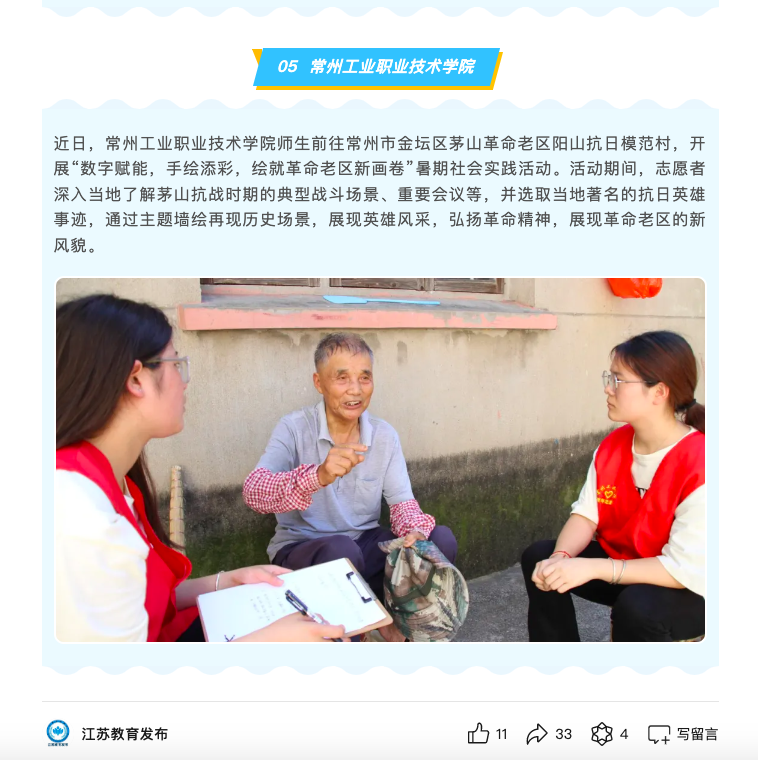Image resolution: width=758 pixels, height=760 pixels.
Task: Open the photo of villager interview
Action: [x=380, y=460]
